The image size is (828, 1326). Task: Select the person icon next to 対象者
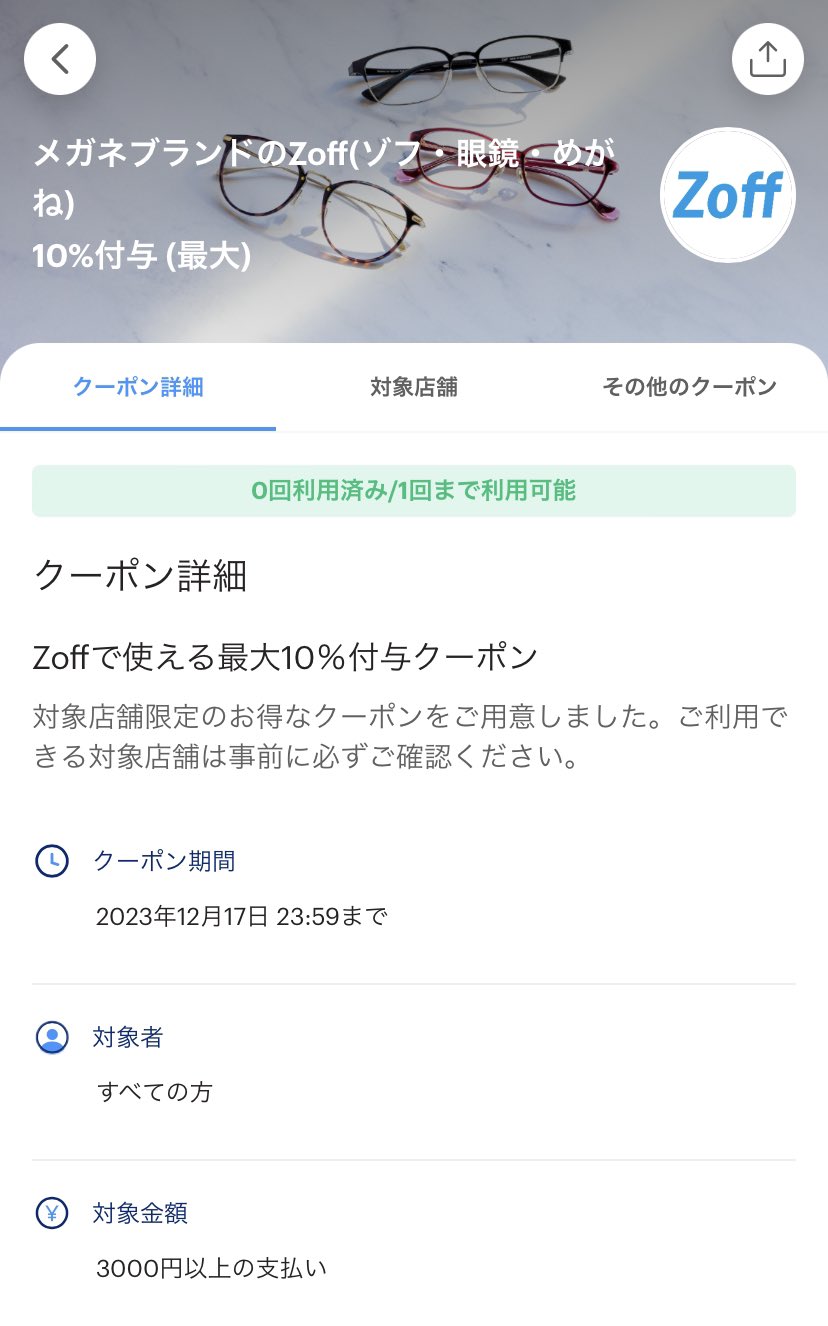coord(53,1037)
